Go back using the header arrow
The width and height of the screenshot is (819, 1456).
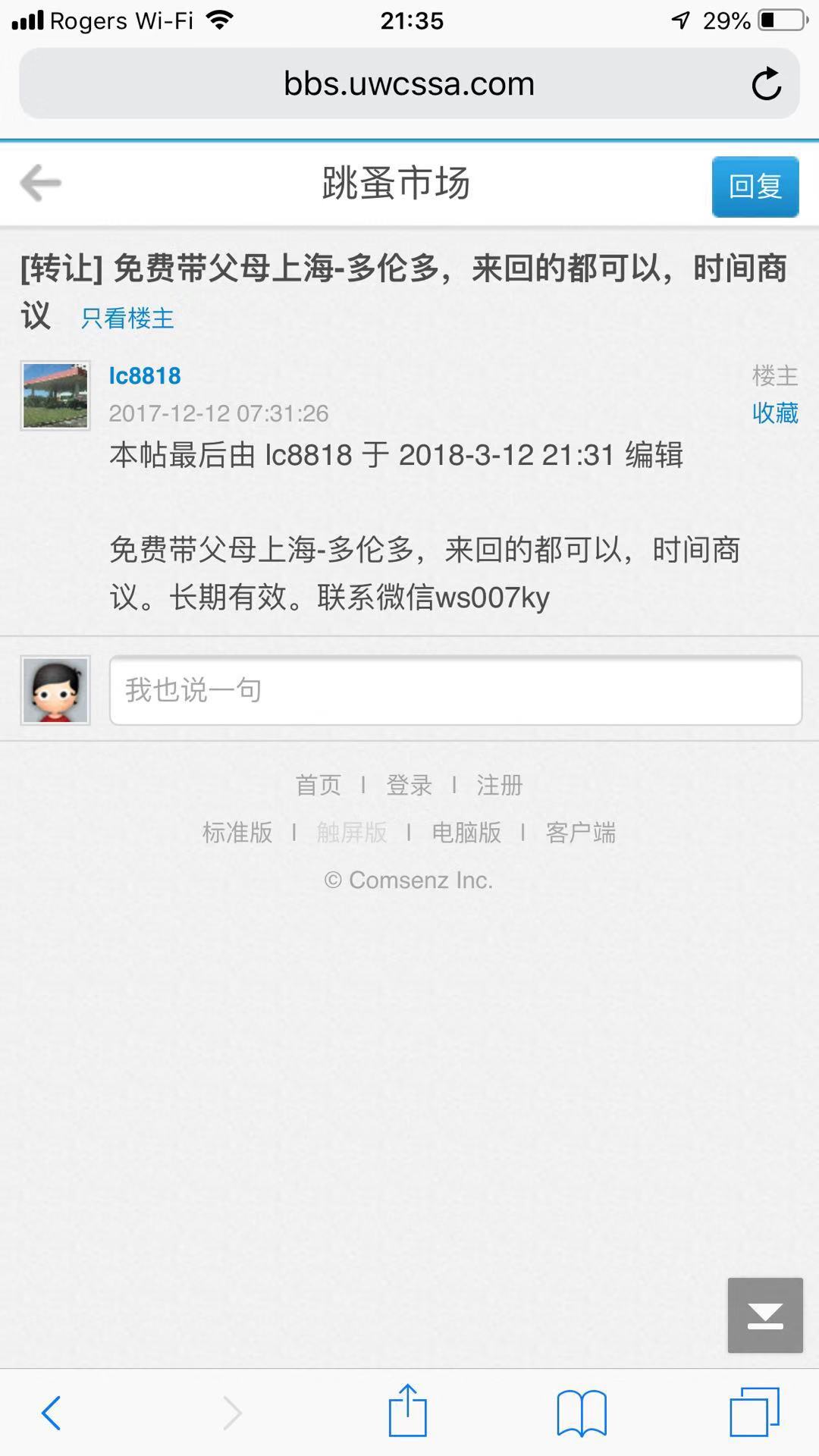tap(41, 184)
